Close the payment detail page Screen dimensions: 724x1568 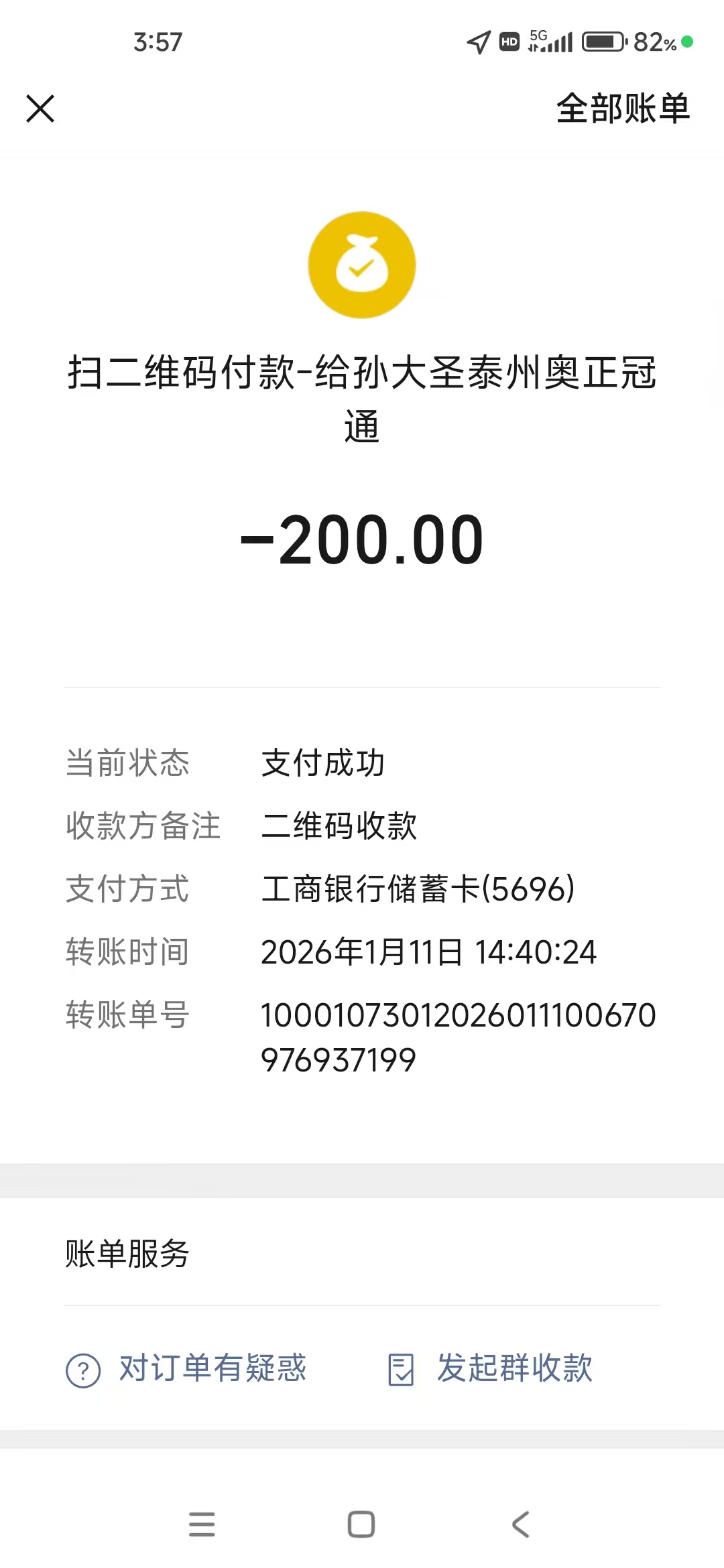point(40,109)
